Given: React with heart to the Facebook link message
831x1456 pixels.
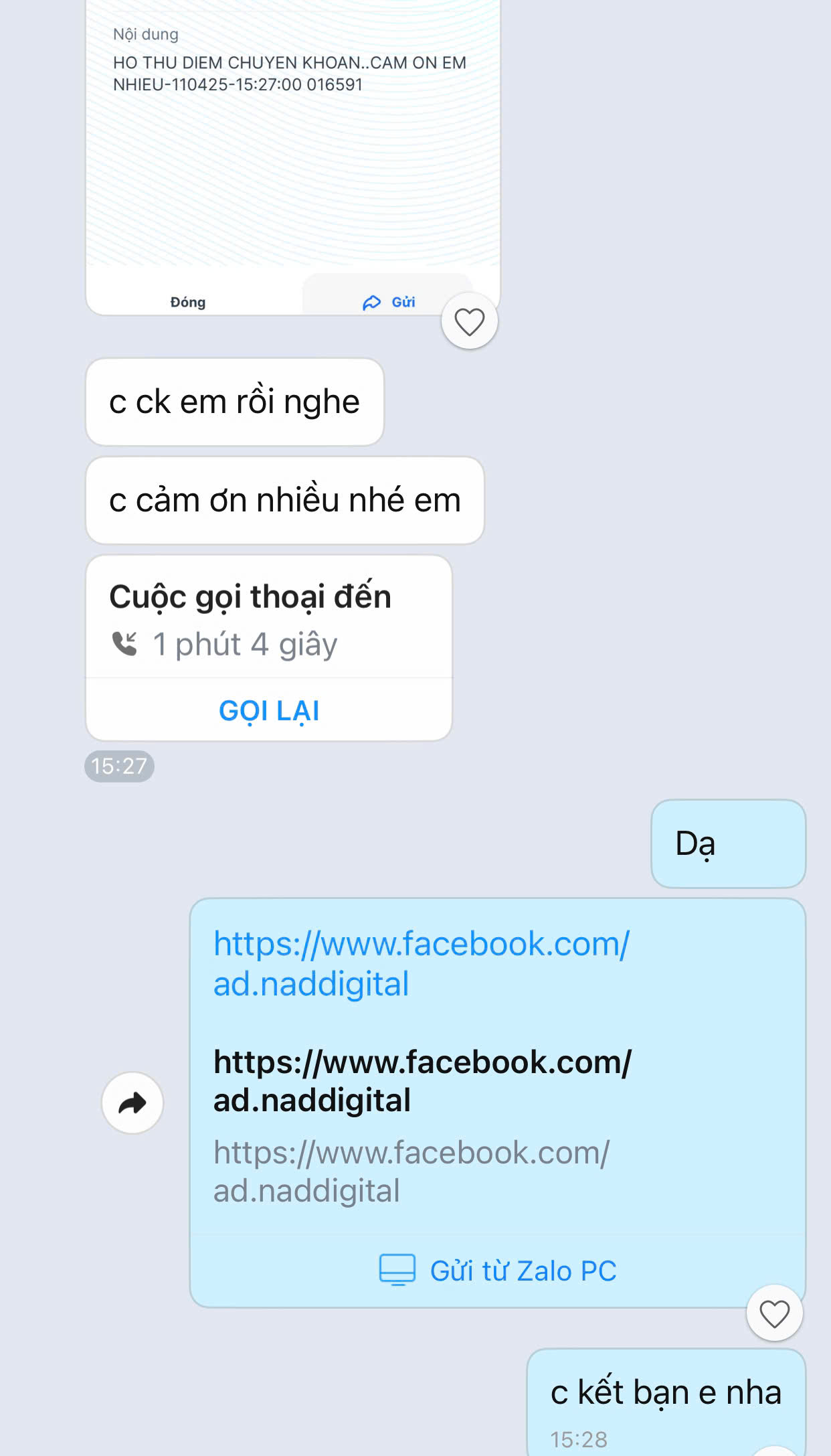Looking at the screenshot, I should (774, 1313).
